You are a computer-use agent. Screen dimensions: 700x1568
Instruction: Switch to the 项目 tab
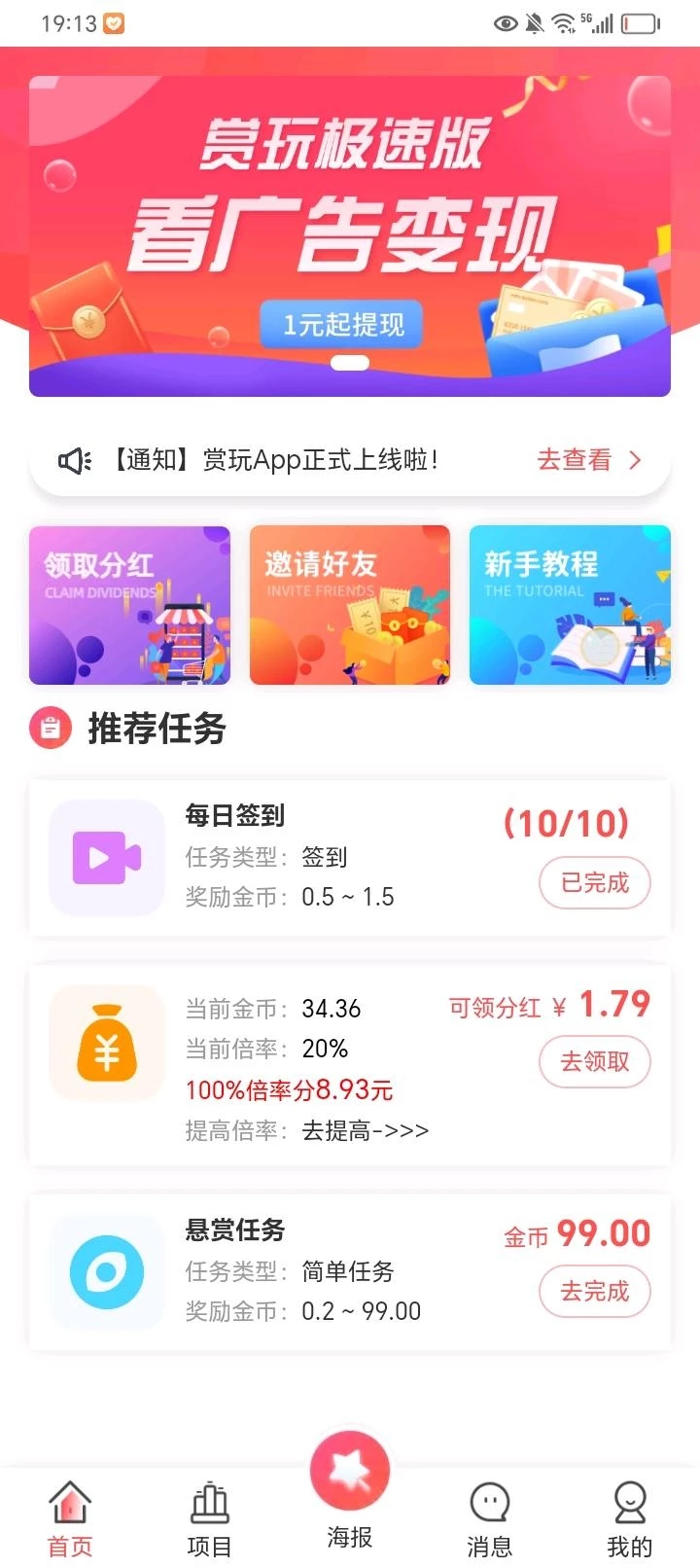click(x=209, y=1517)
